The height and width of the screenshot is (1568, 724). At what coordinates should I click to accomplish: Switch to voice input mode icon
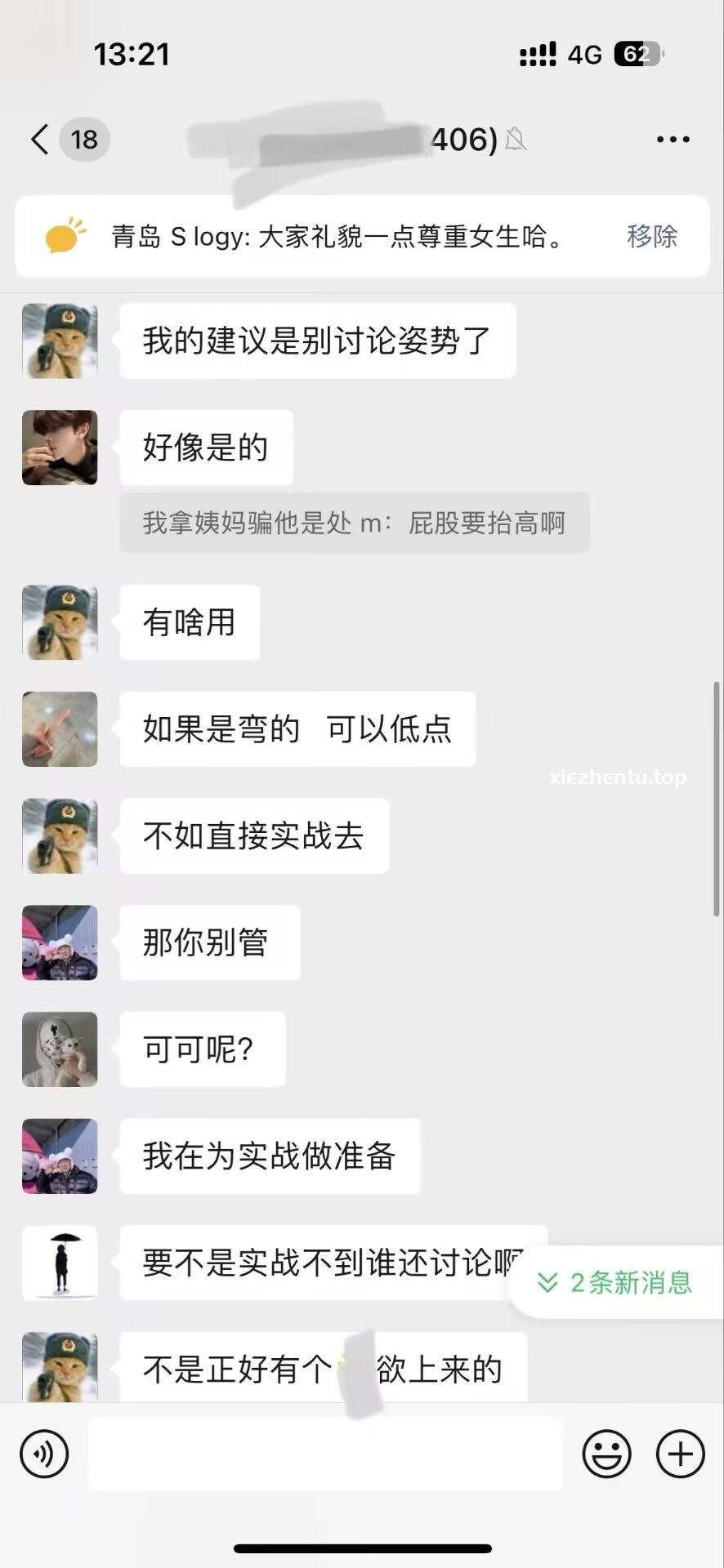click(45, 1454)
